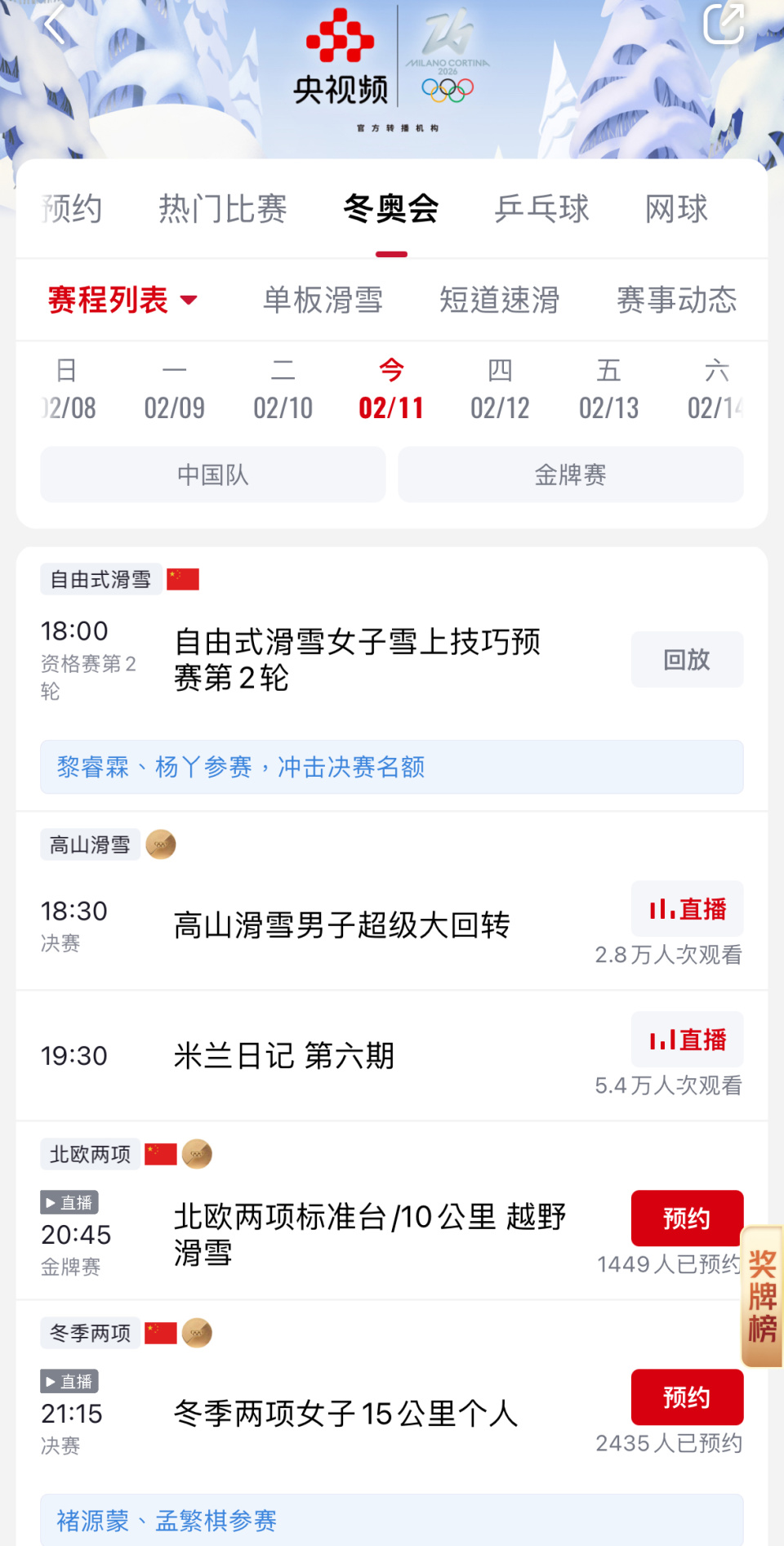Toggle the 中国队 schedule filter
The height and width of the screenshot is (1546, 784).
[212, 474]
